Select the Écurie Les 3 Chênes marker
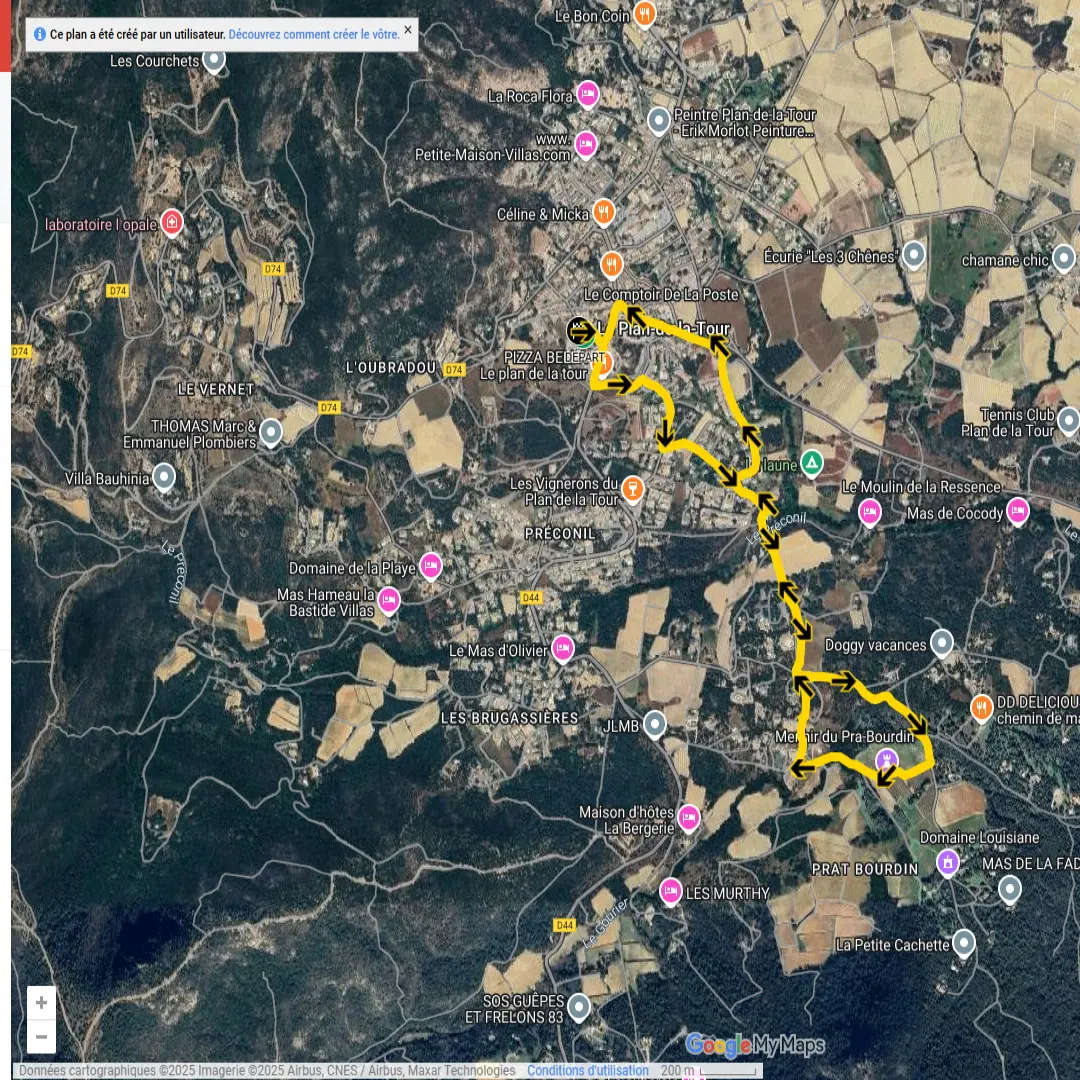Screen dimensions: 1080x1080 coord(913,255)
